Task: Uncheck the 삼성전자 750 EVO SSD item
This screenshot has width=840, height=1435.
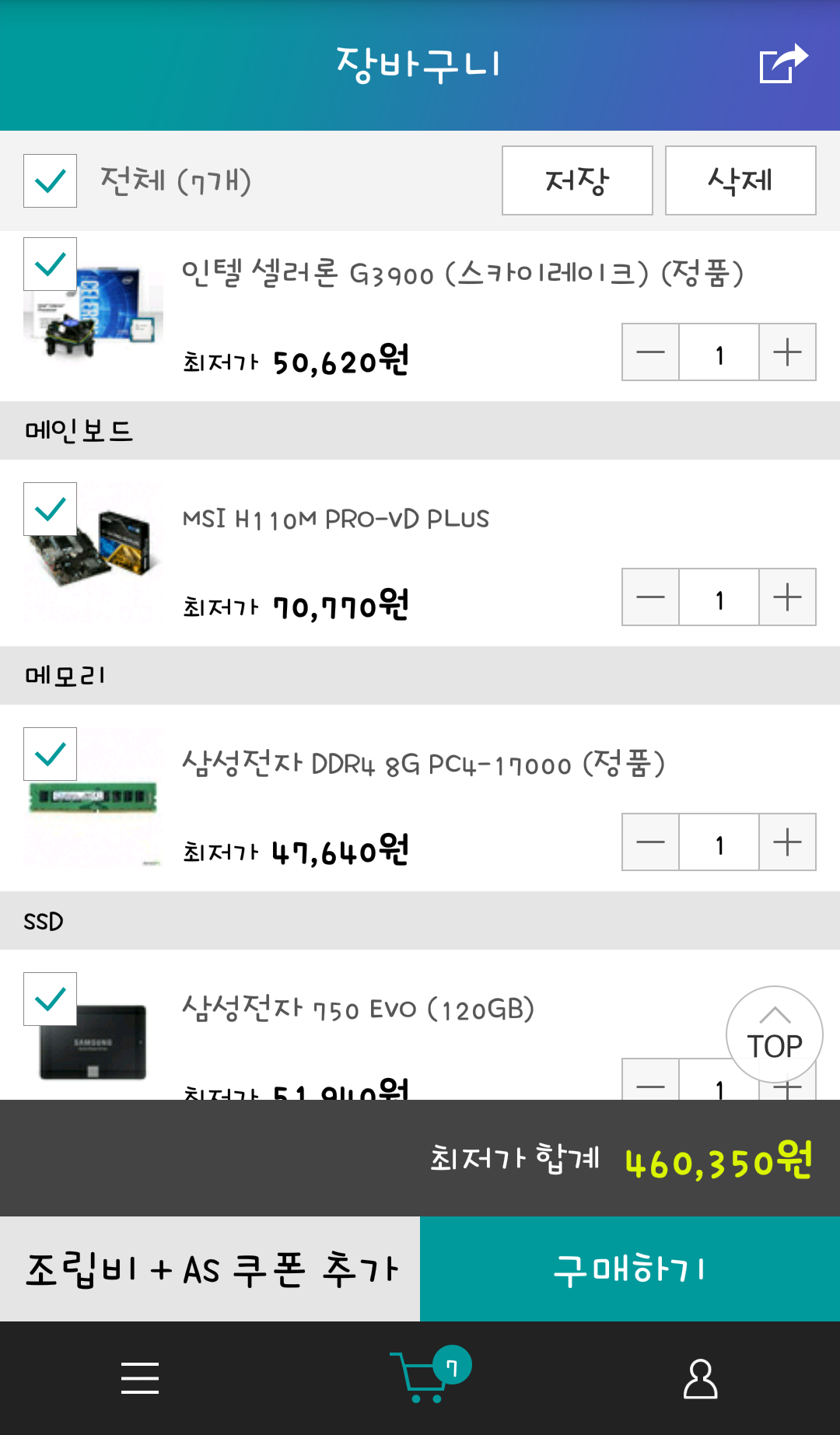Action: [51, 999]
